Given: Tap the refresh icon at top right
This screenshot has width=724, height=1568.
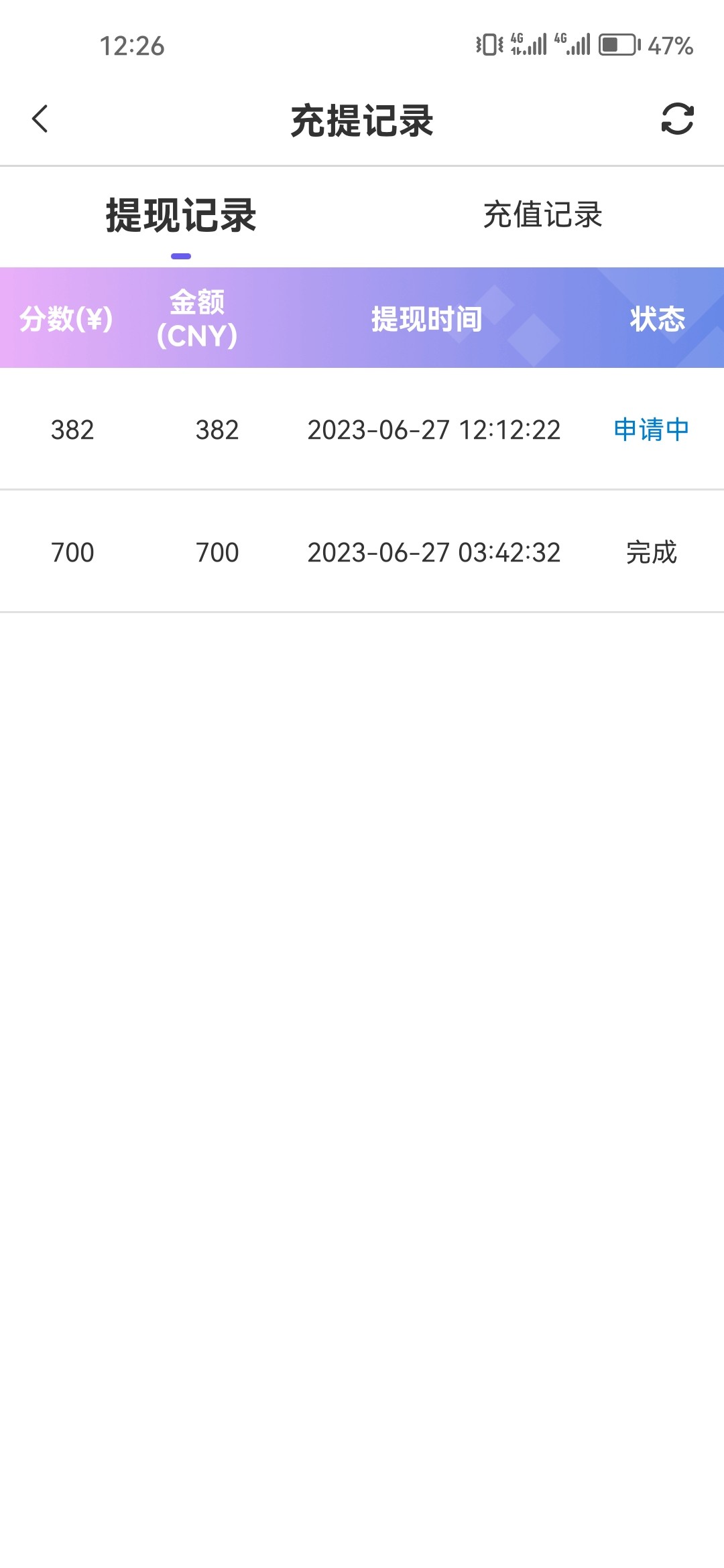Looking at the screenshot, I should coord(676,119).
